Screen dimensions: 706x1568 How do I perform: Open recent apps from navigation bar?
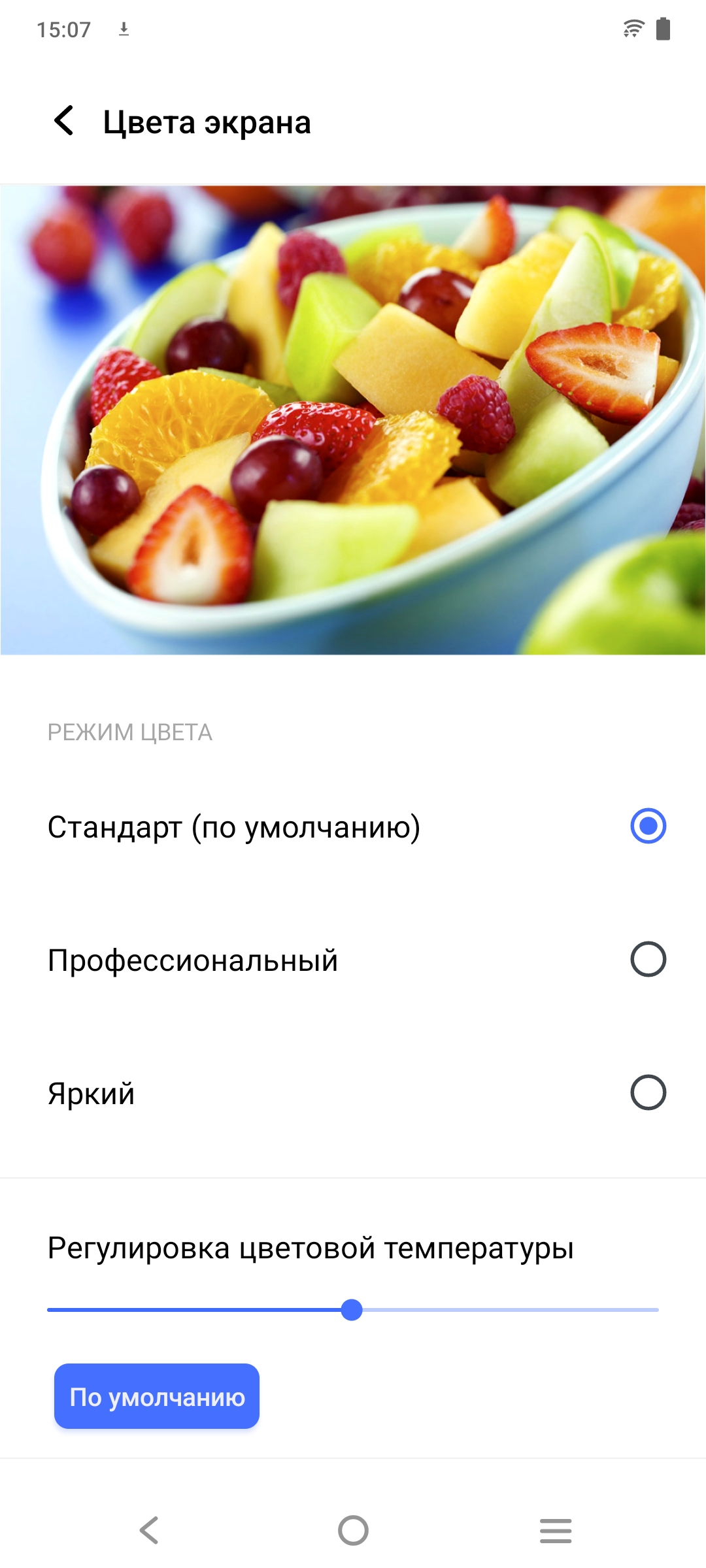point(556,1530)
